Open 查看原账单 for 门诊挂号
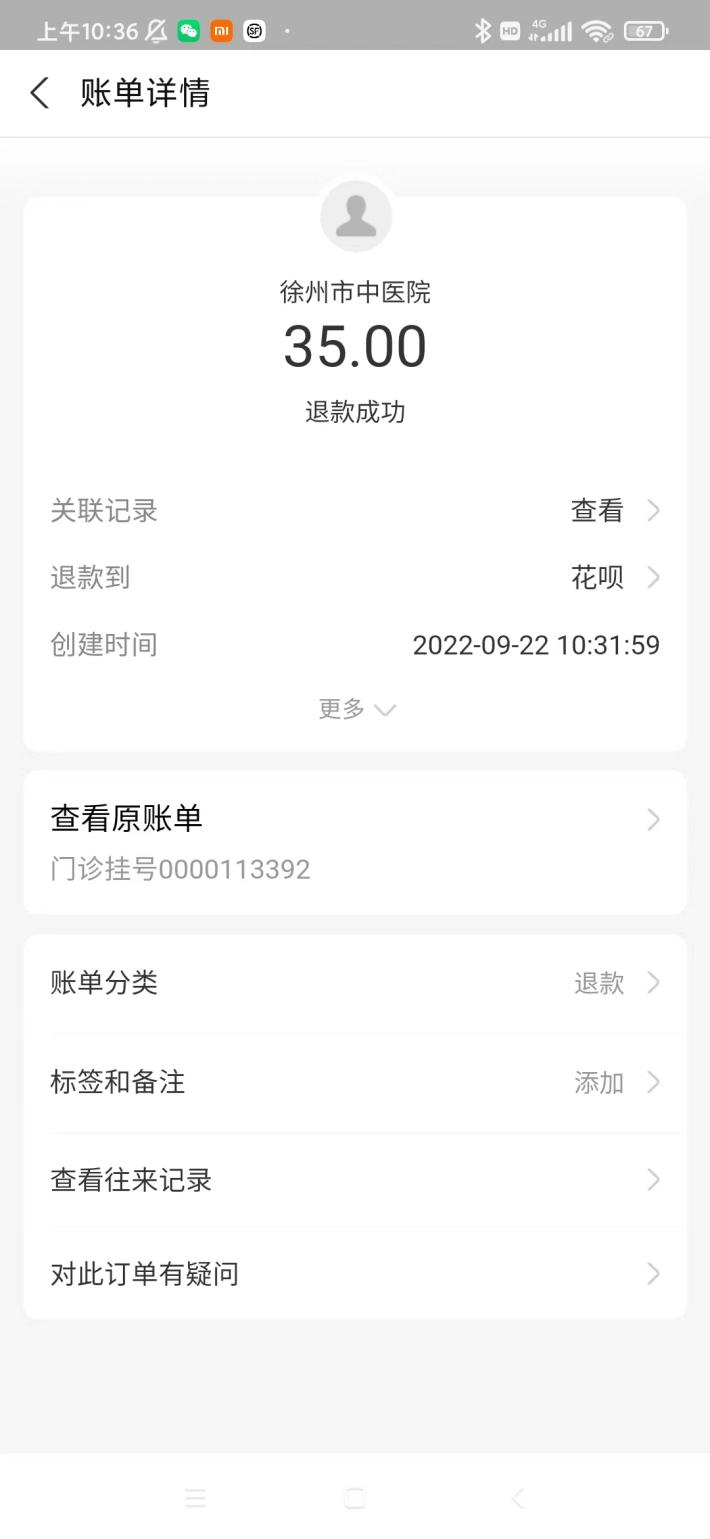This screenshot has width=710, height=1539. 355,841
